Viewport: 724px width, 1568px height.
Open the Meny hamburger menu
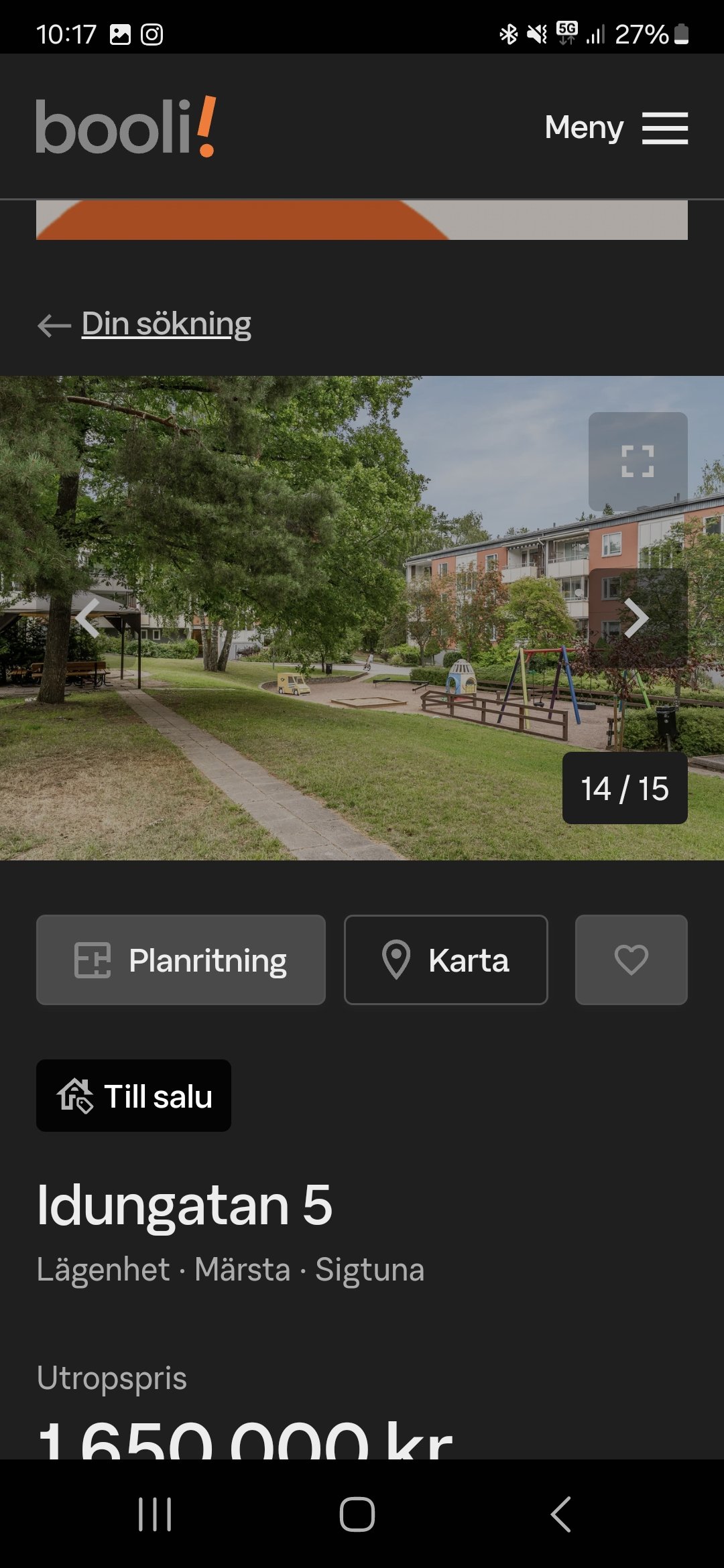[616, 127]
